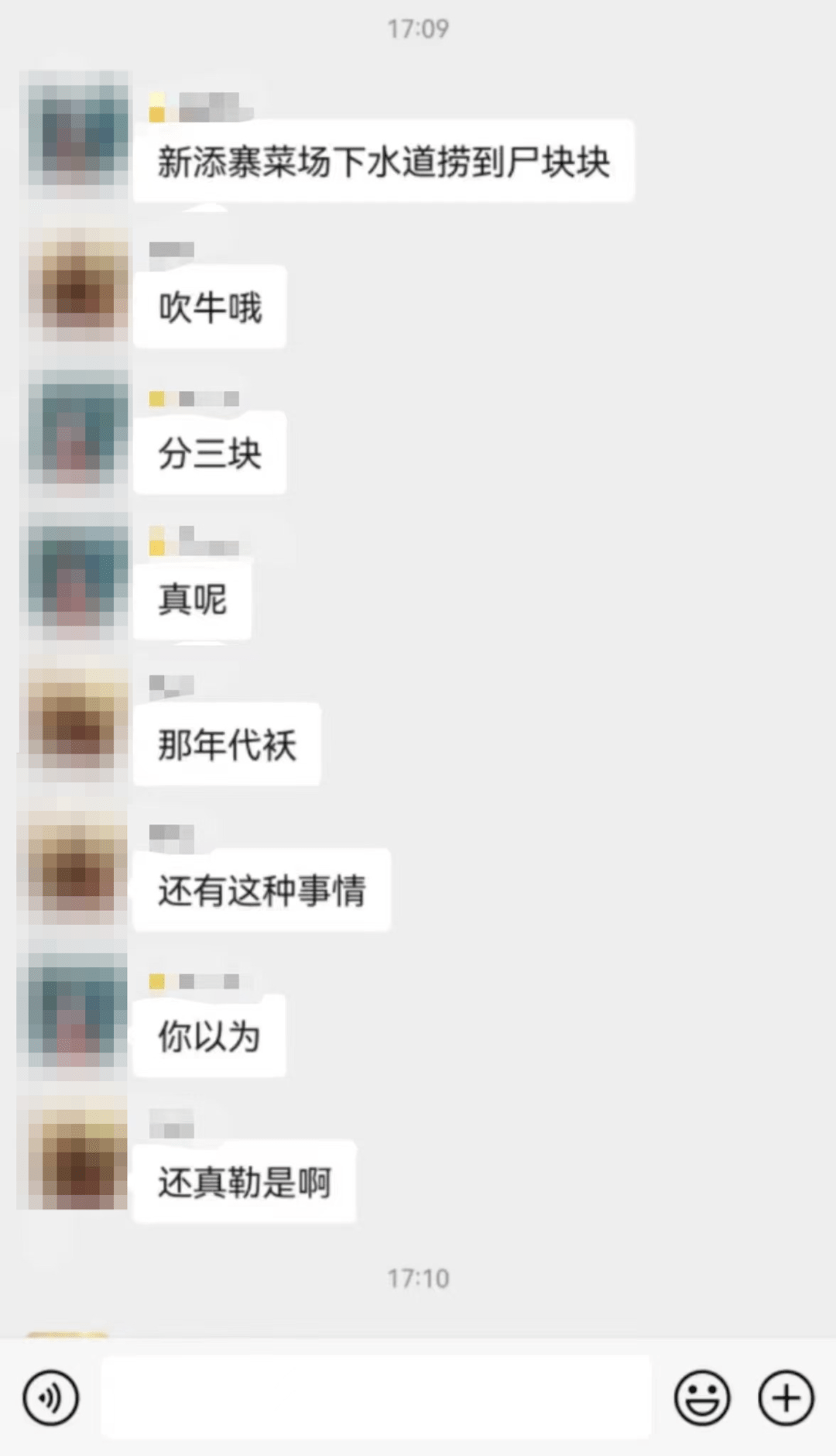Focus the message text field

point(376,1397)
